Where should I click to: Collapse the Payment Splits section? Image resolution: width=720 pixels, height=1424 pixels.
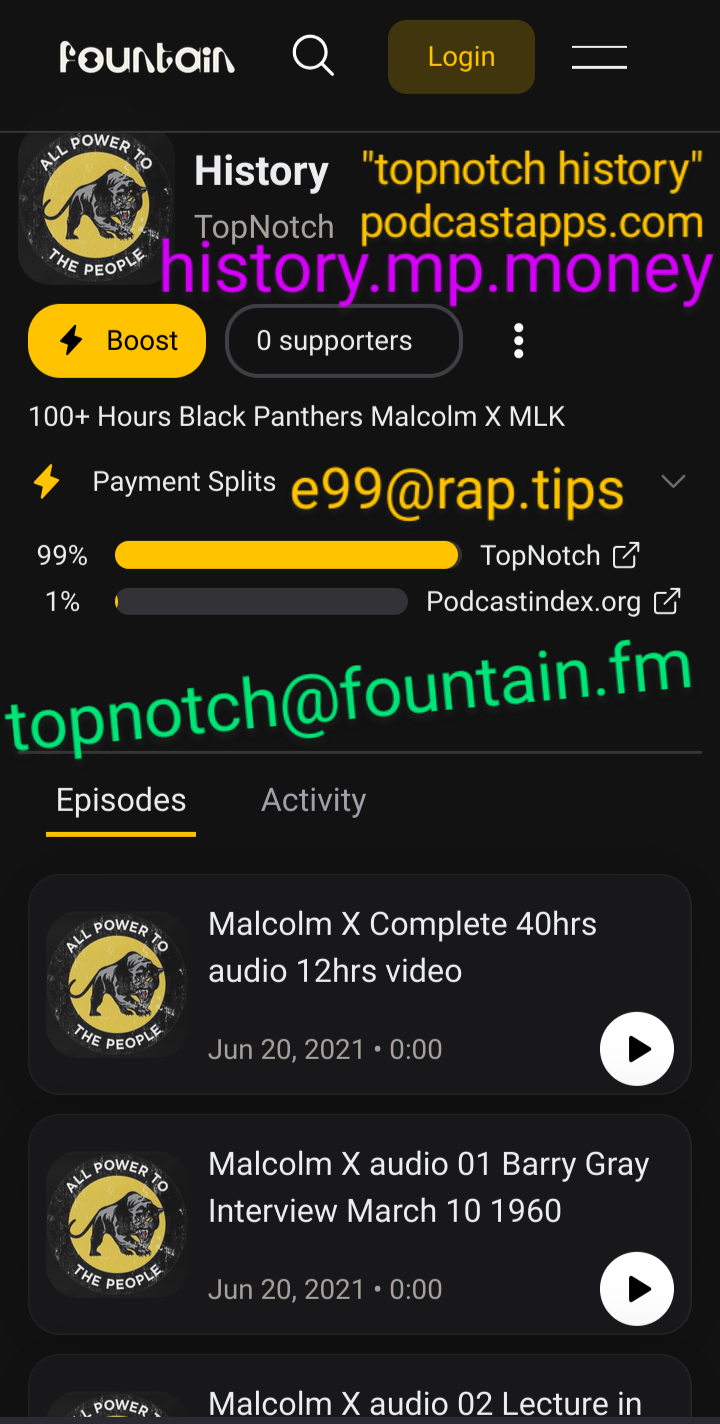(673, 482)
